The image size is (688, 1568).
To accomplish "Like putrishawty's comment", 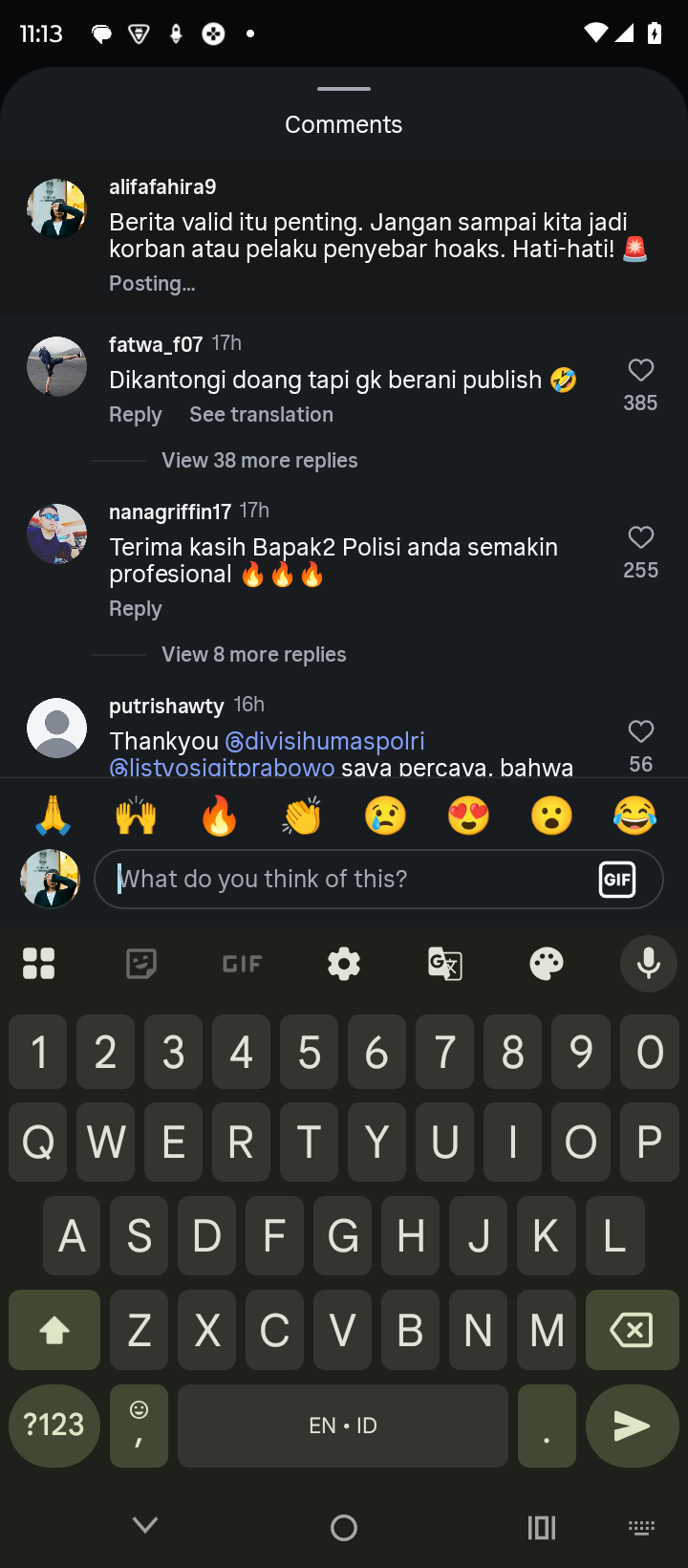I will click(640, 732).
